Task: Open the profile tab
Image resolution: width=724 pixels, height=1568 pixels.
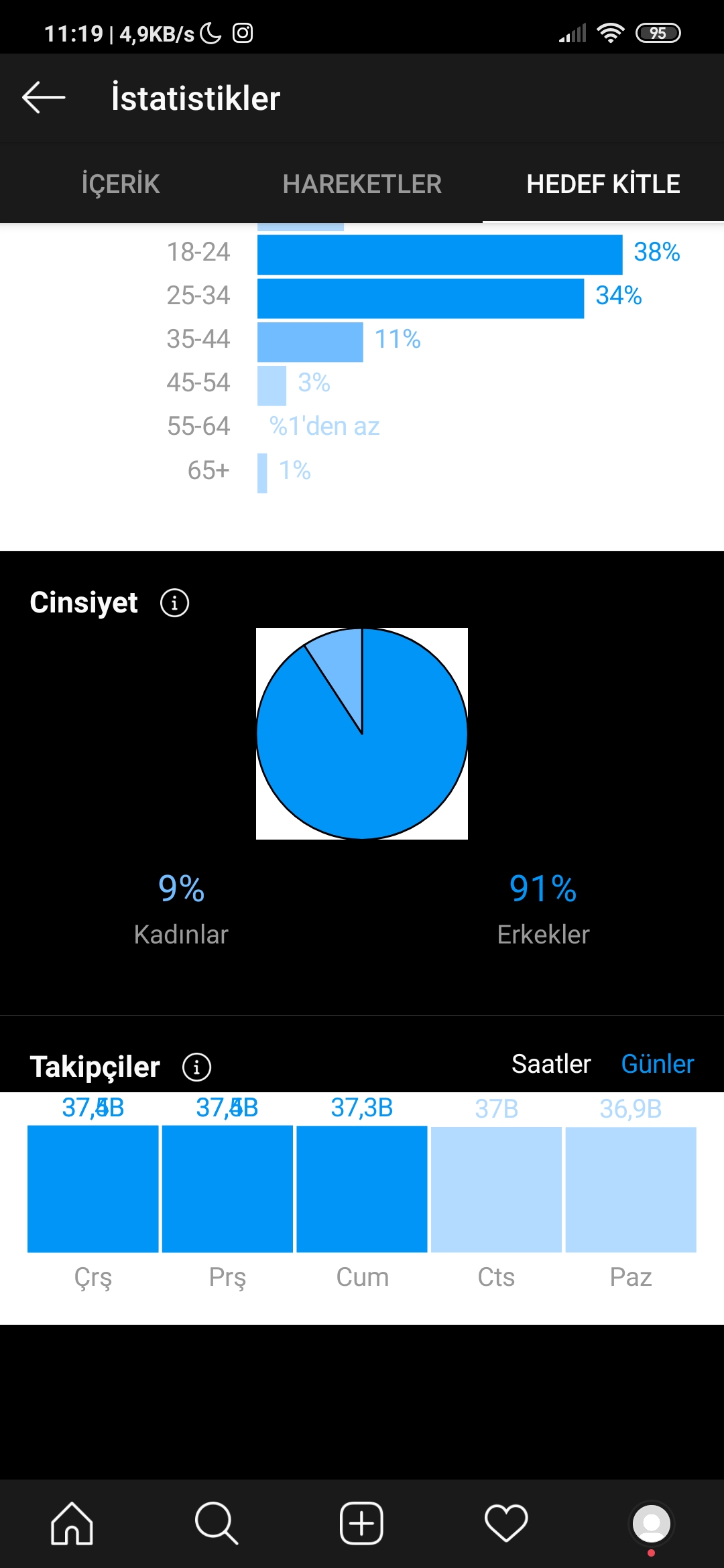Action: [x=651, y=1523]
